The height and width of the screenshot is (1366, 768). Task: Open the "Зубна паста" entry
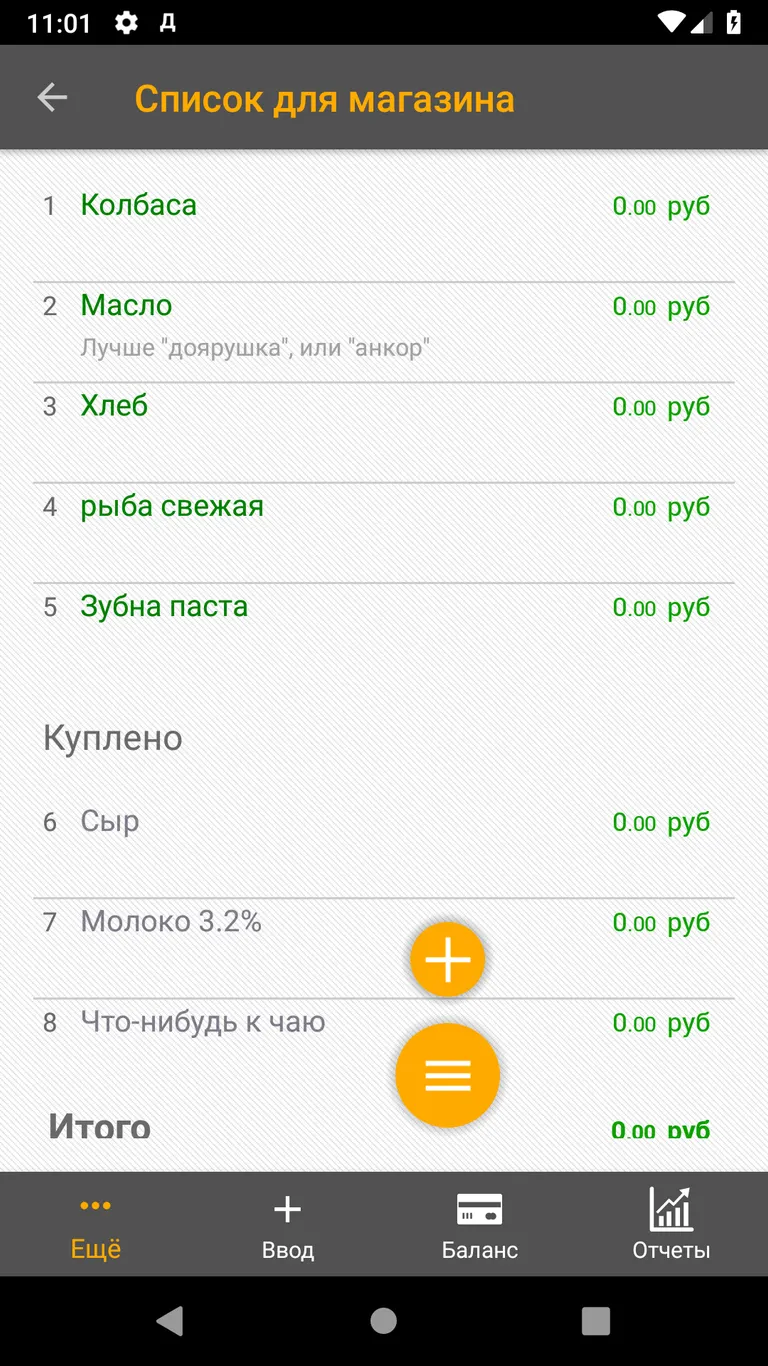pyautogui.click(x=163, y=606)
